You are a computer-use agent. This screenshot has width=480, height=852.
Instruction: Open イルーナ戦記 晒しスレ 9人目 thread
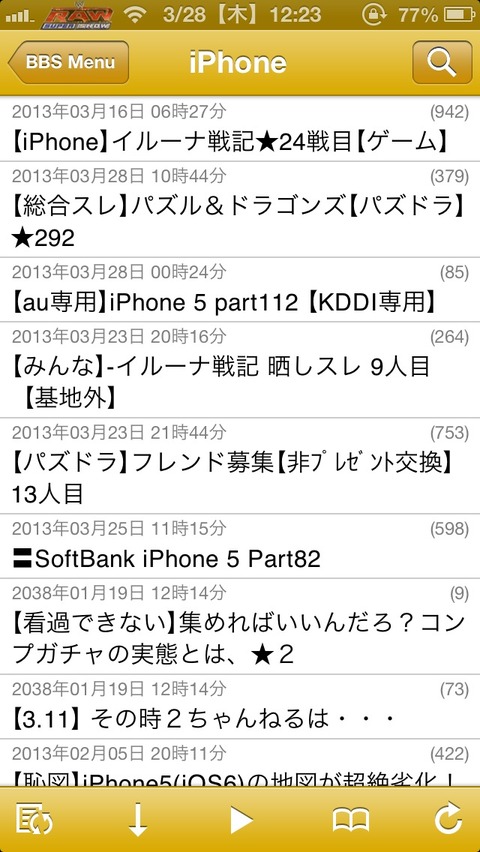(240, 369)
